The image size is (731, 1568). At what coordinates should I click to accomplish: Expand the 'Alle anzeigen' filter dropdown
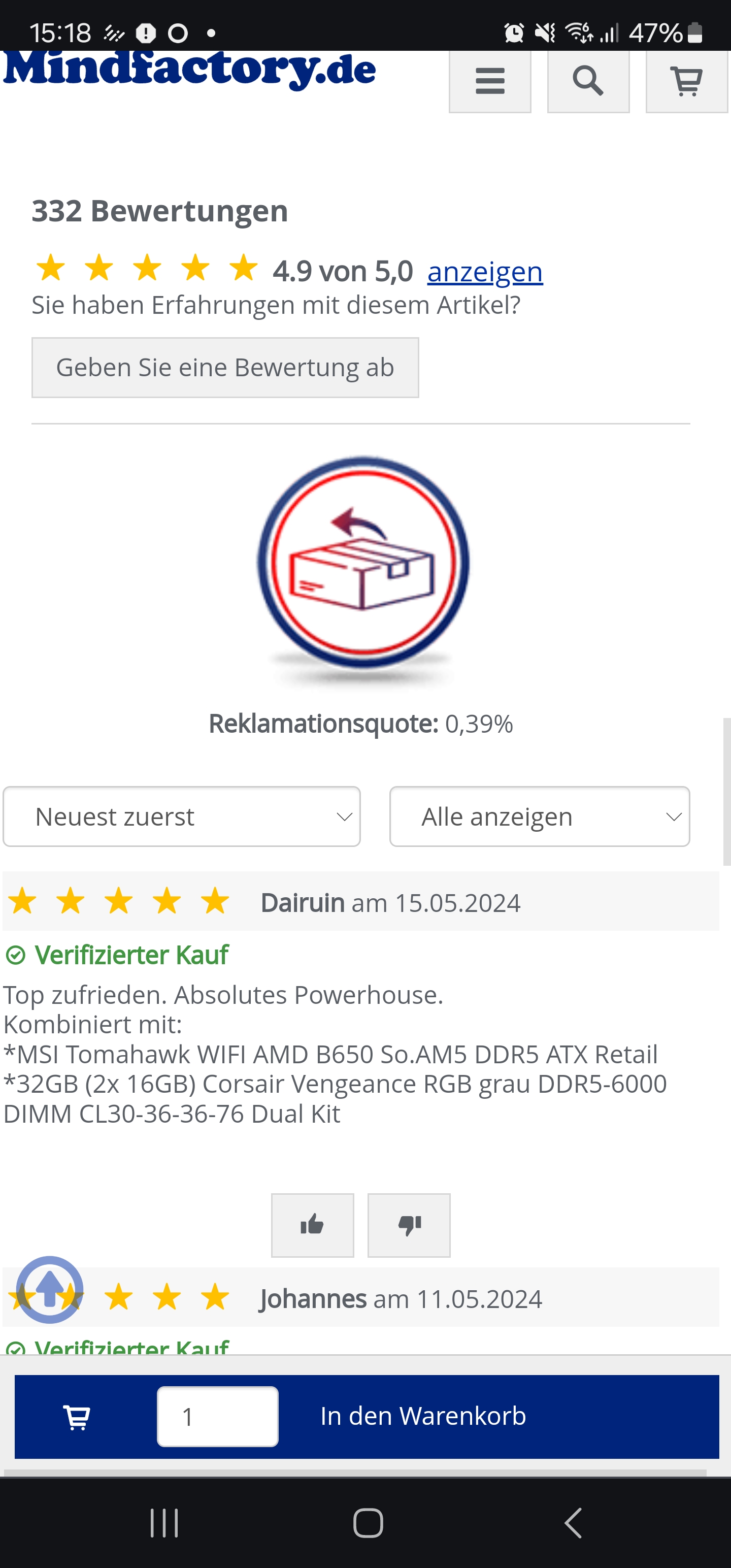[539, 816]
